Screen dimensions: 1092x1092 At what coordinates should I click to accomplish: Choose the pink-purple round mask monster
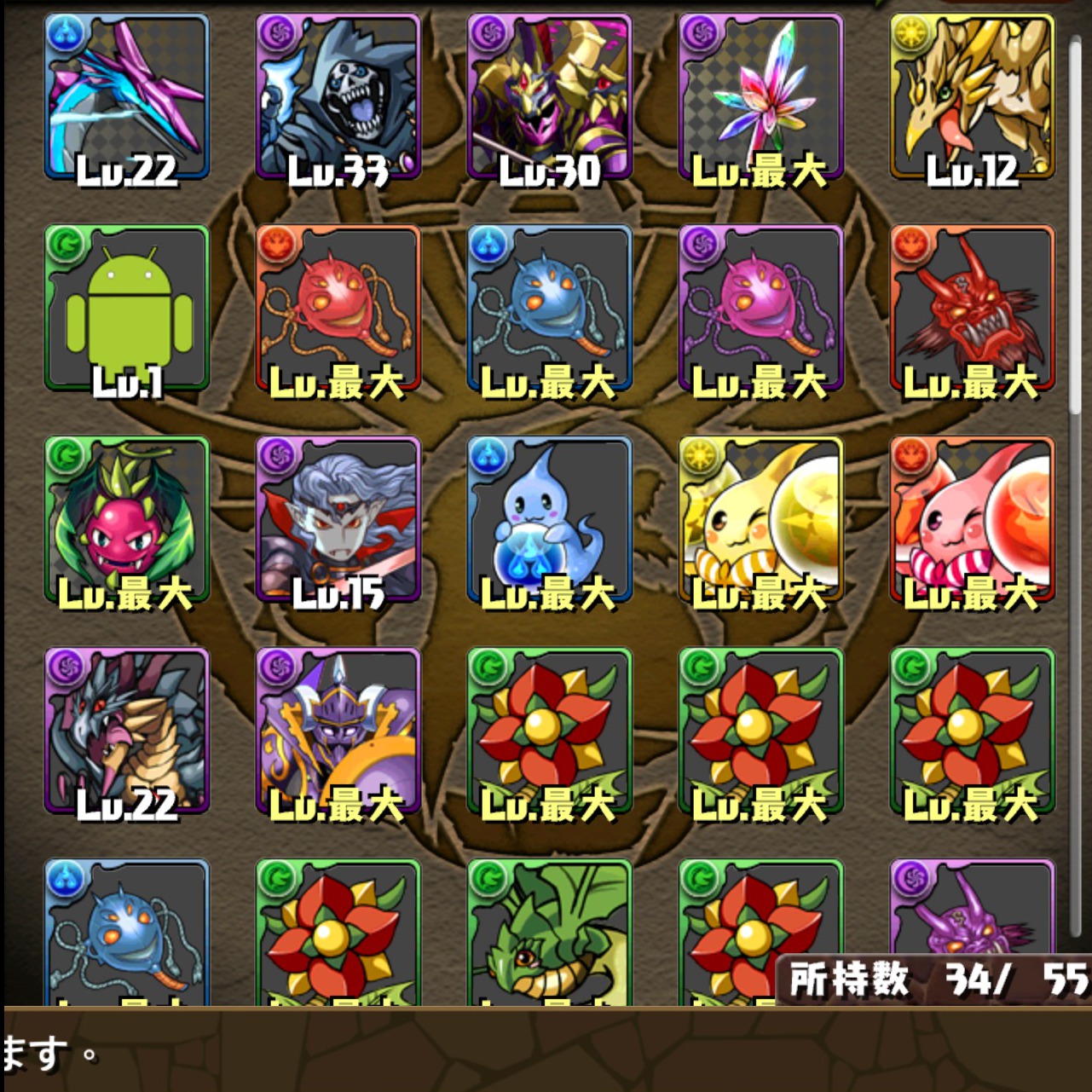point(761,309)
